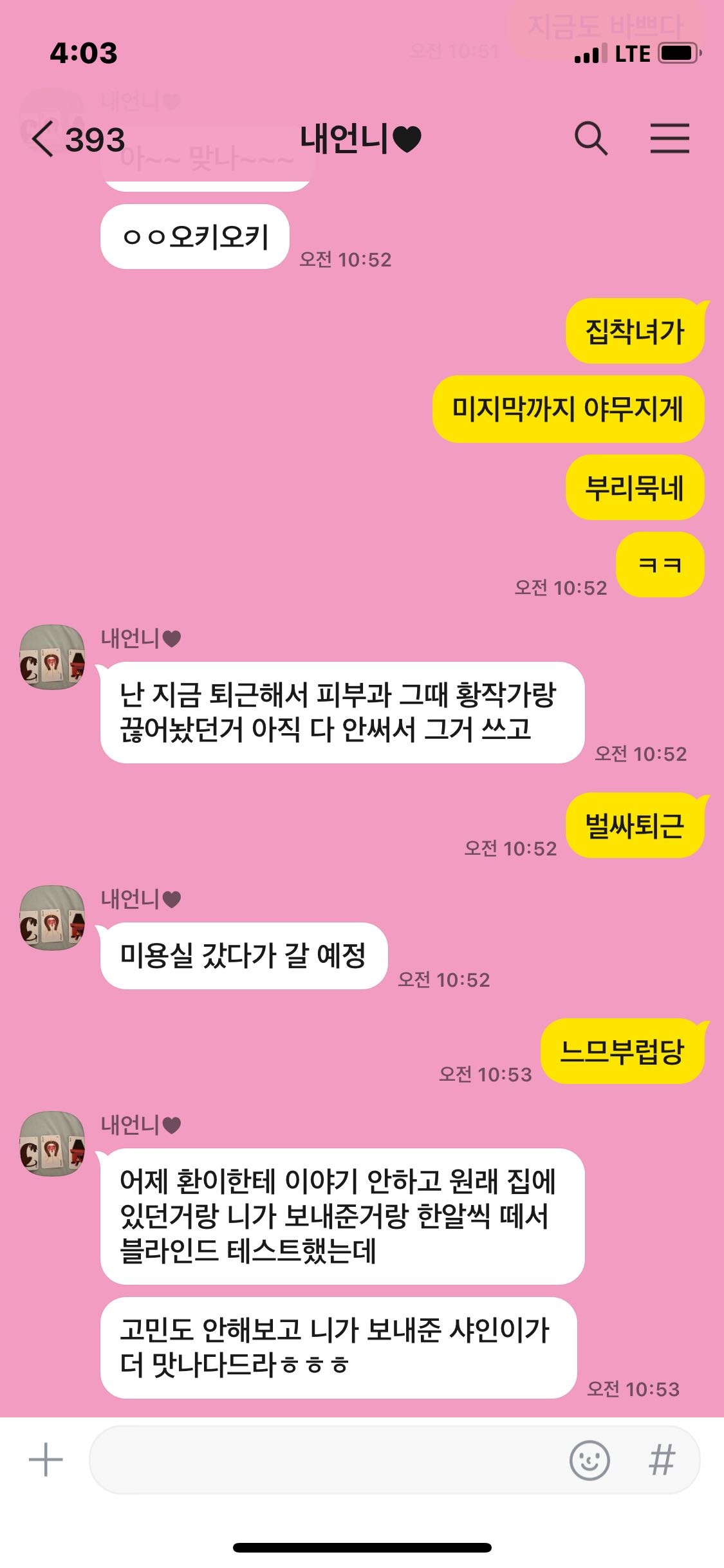
Task: Open the emoticon picker
Action: [589, 1459]
